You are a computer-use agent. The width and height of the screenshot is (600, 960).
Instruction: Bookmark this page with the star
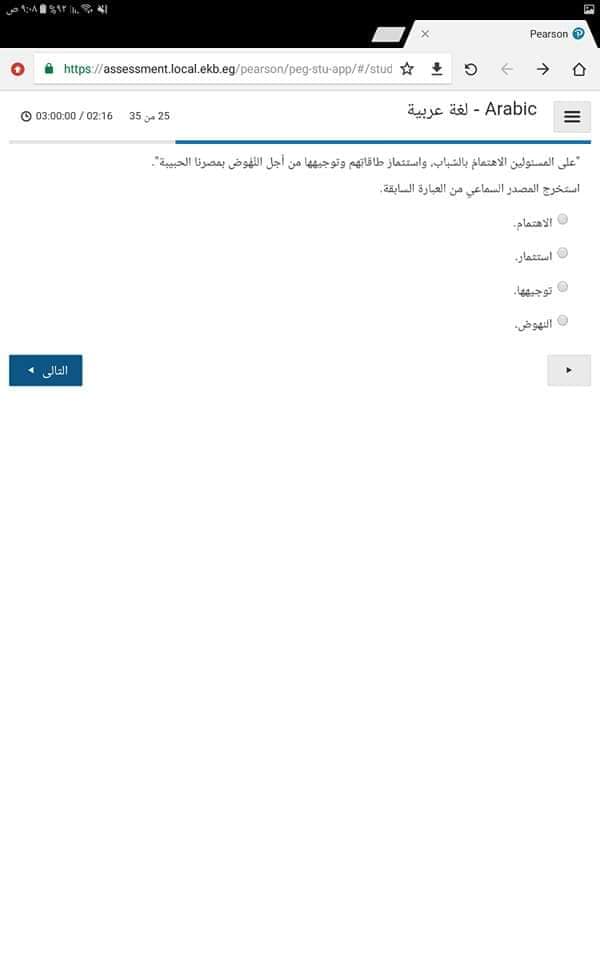(x=407, y=69)
